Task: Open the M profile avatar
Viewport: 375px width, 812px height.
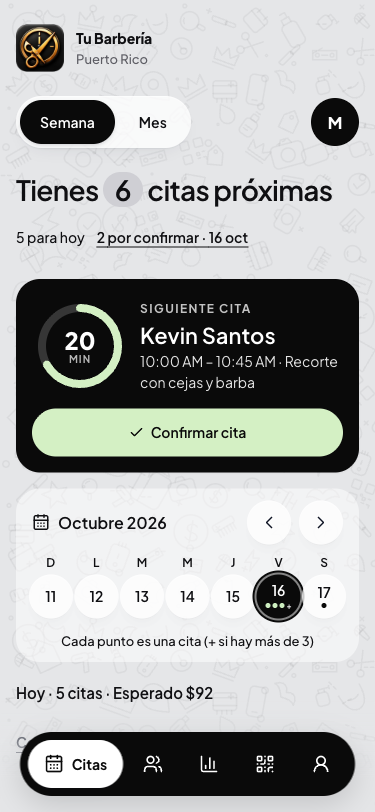Action: pos(335,122)
